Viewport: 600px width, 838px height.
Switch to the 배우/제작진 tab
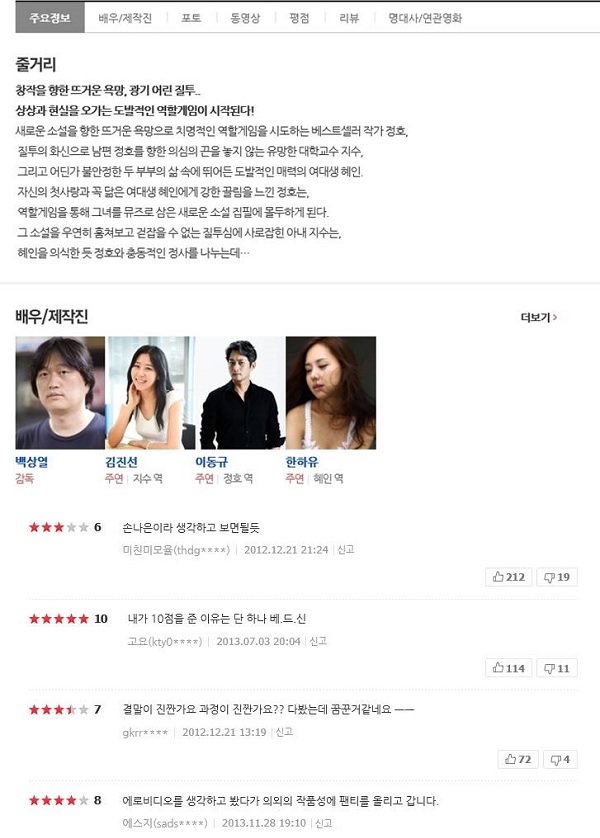[125, 18]
